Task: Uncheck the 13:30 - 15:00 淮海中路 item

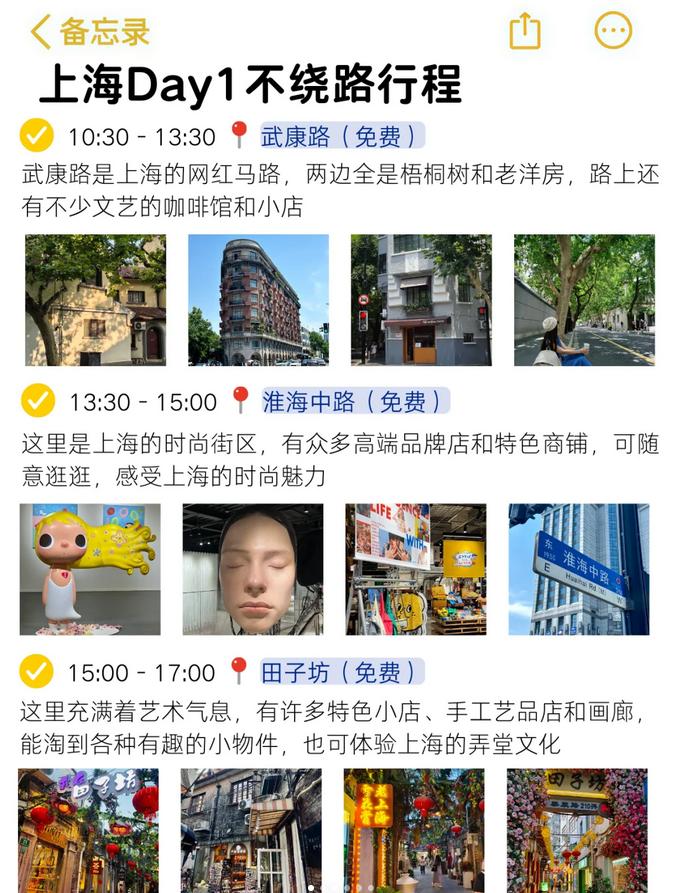Action: (x=37, y=402)
